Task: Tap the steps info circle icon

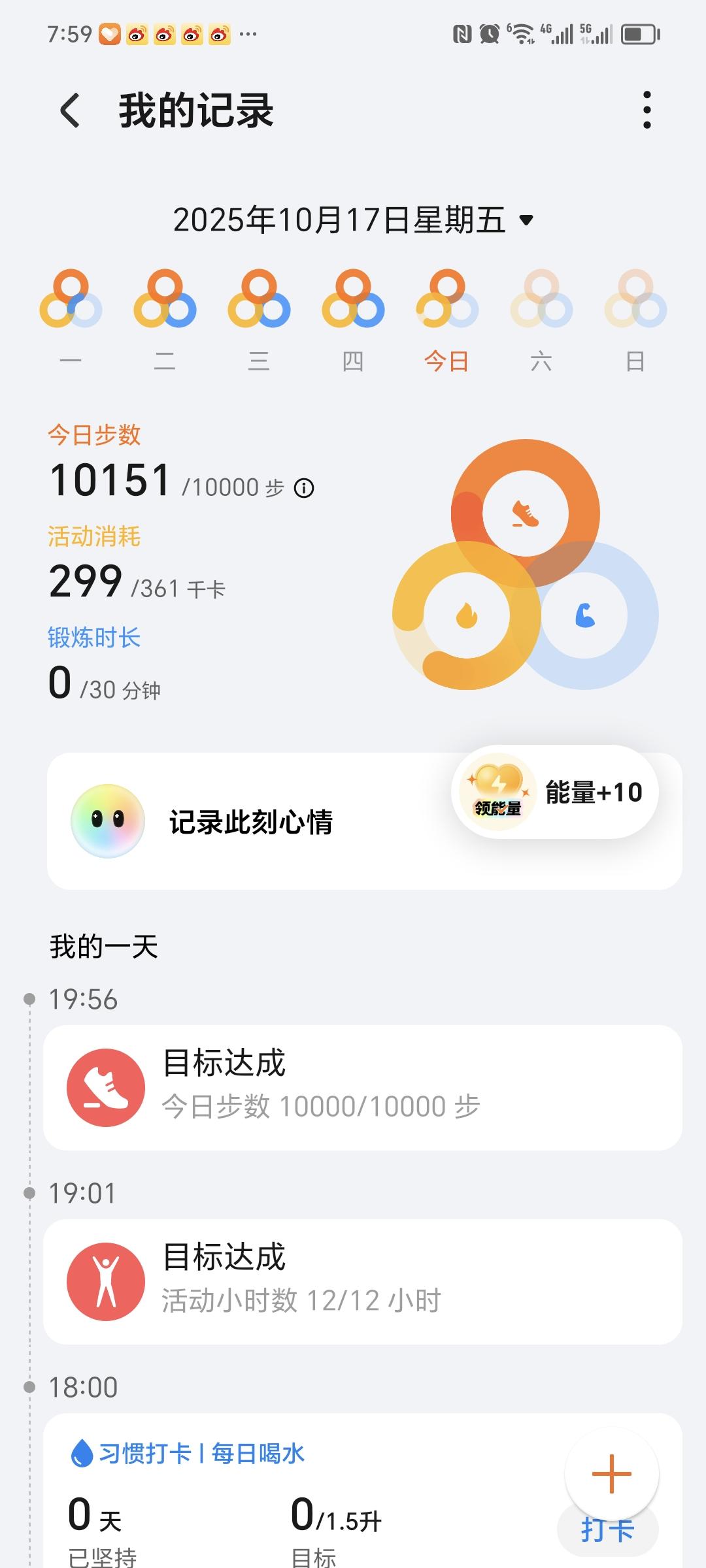Action: point(305,487)
